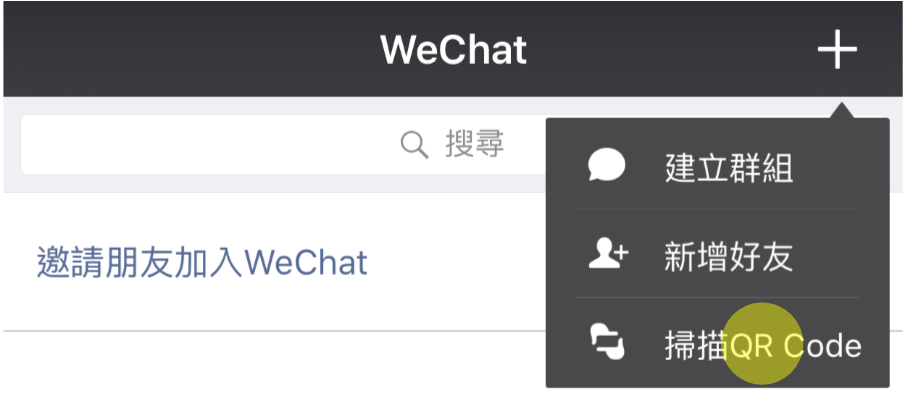Select 建立群組 to create a group

pos(718,167)
